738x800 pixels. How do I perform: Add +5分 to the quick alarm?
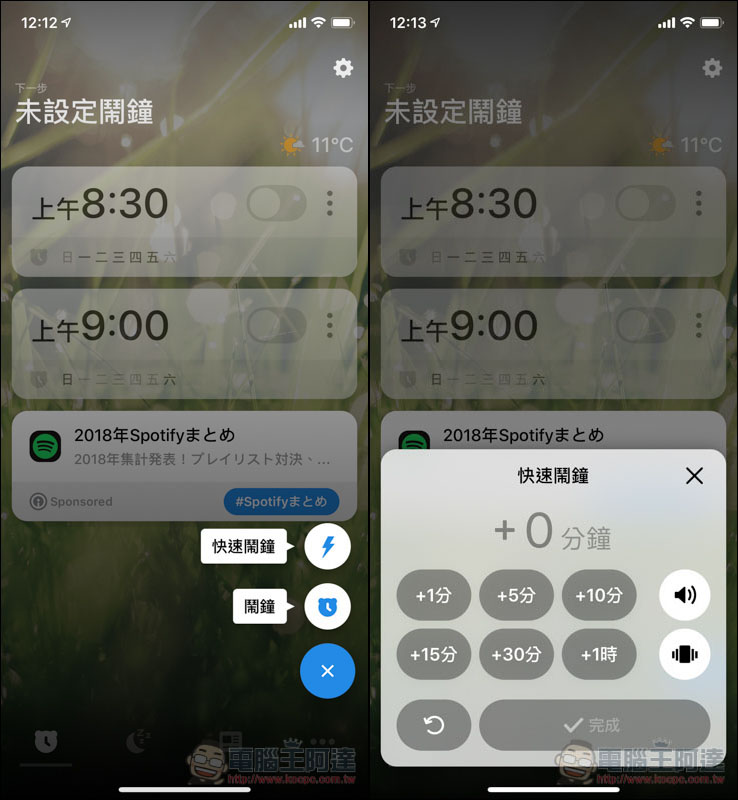pos(516,596)
